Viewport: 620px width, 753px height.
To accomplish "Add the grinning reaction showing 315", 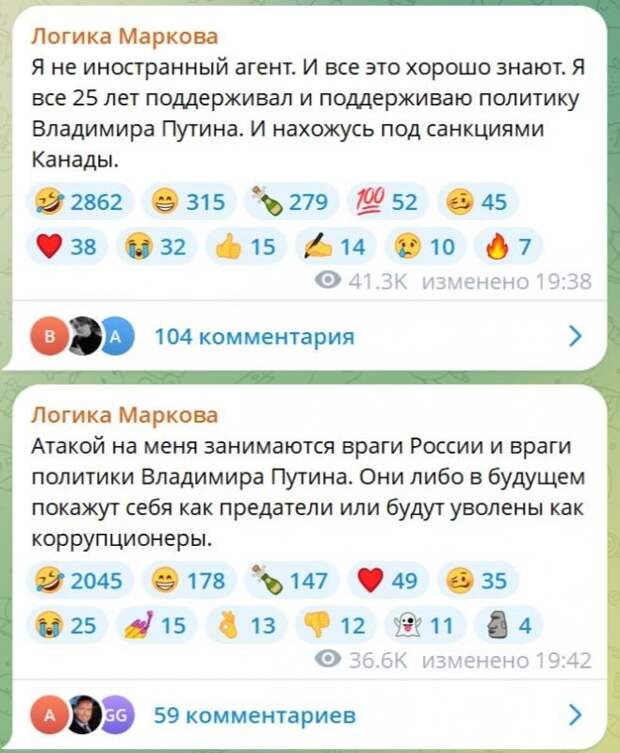I will [x=189, y=203].
